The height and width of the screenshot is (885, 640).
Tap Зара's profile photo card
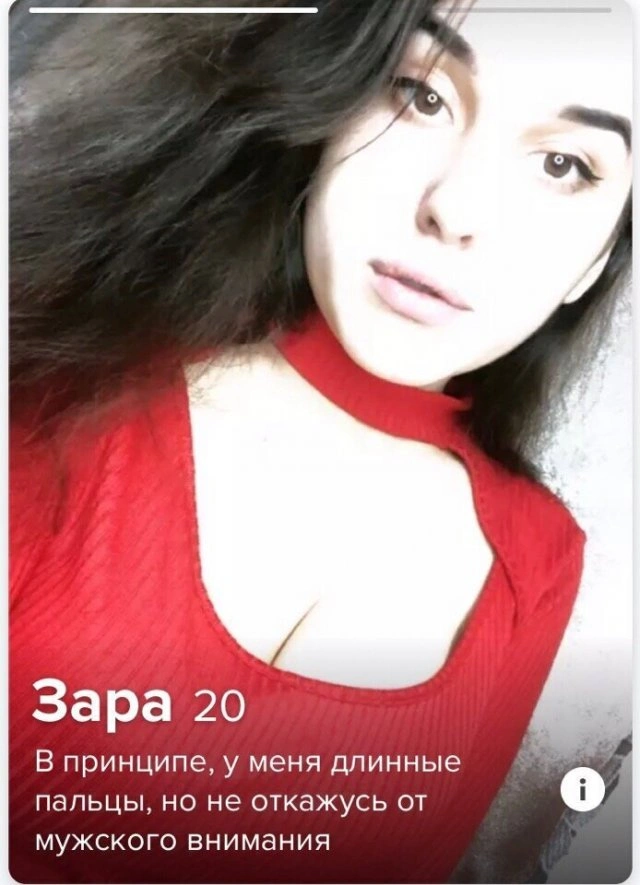[320, 400]
